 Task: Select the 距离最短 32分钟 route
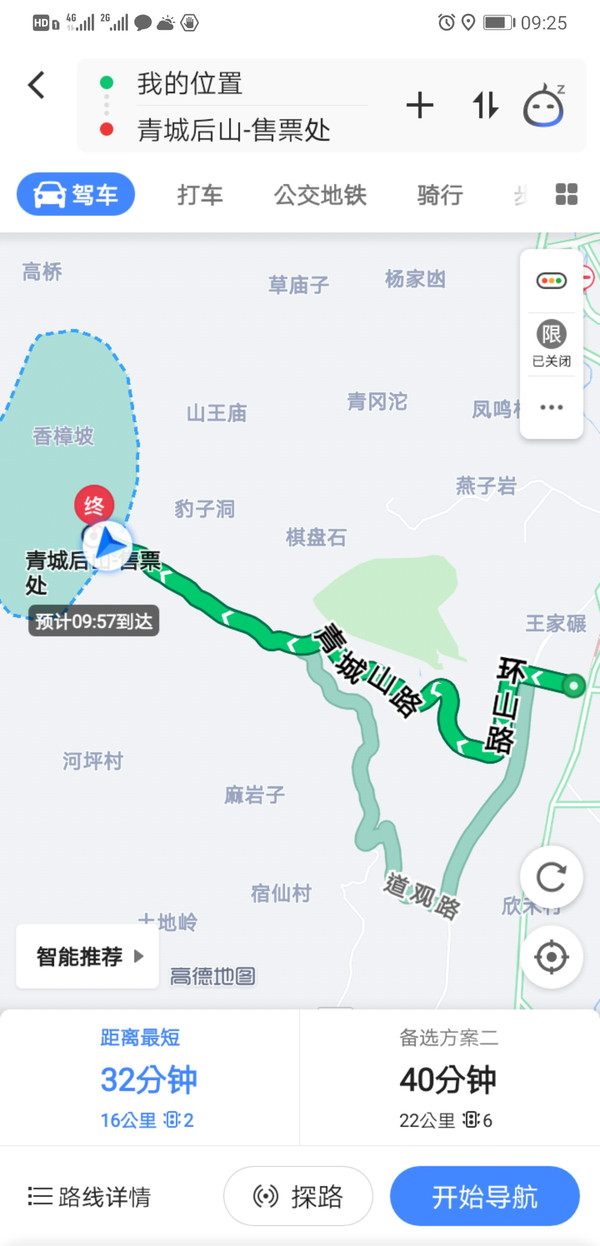coord(149,1079)
